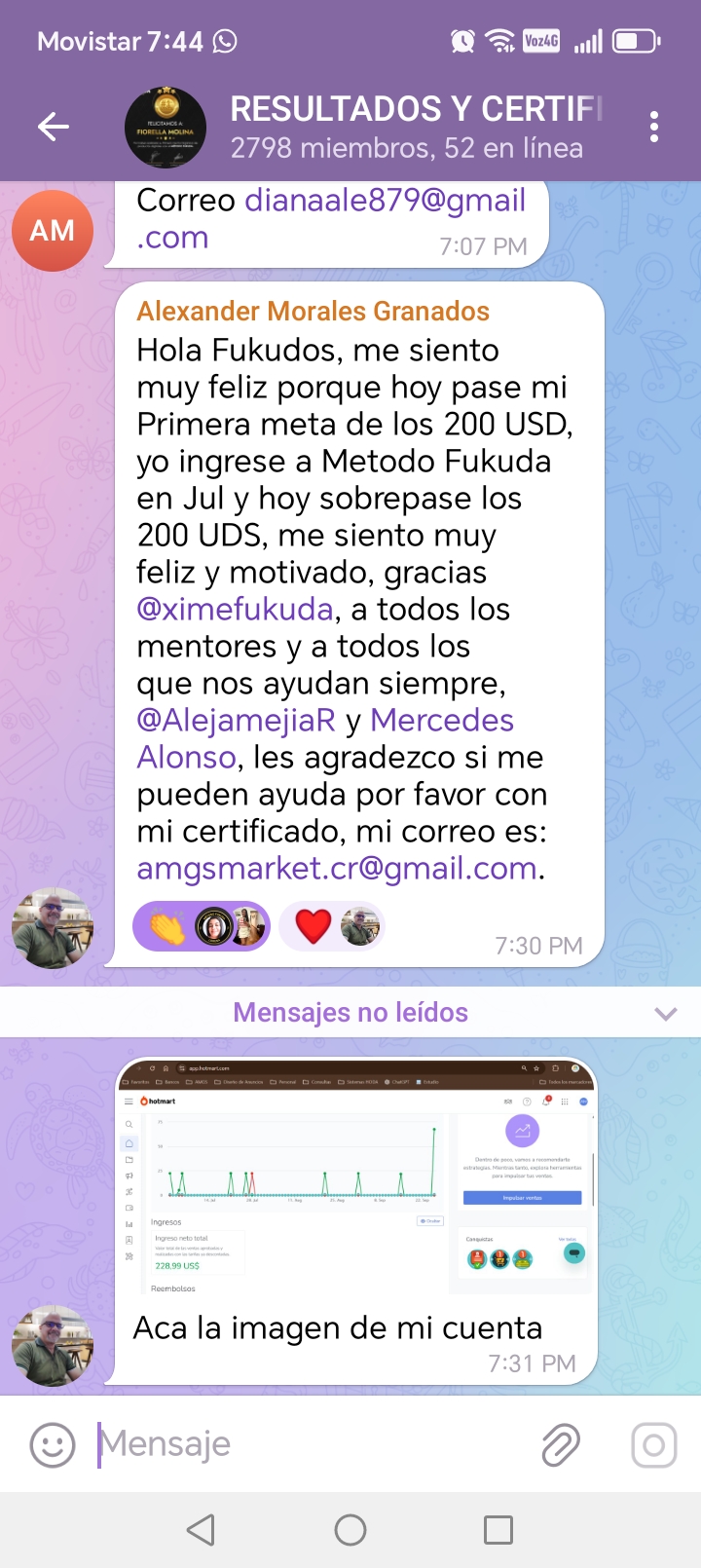Tap the amgsmarket.cr@gmail.com email link
This screenshot has width=701, height=1568.
point(337,869)
